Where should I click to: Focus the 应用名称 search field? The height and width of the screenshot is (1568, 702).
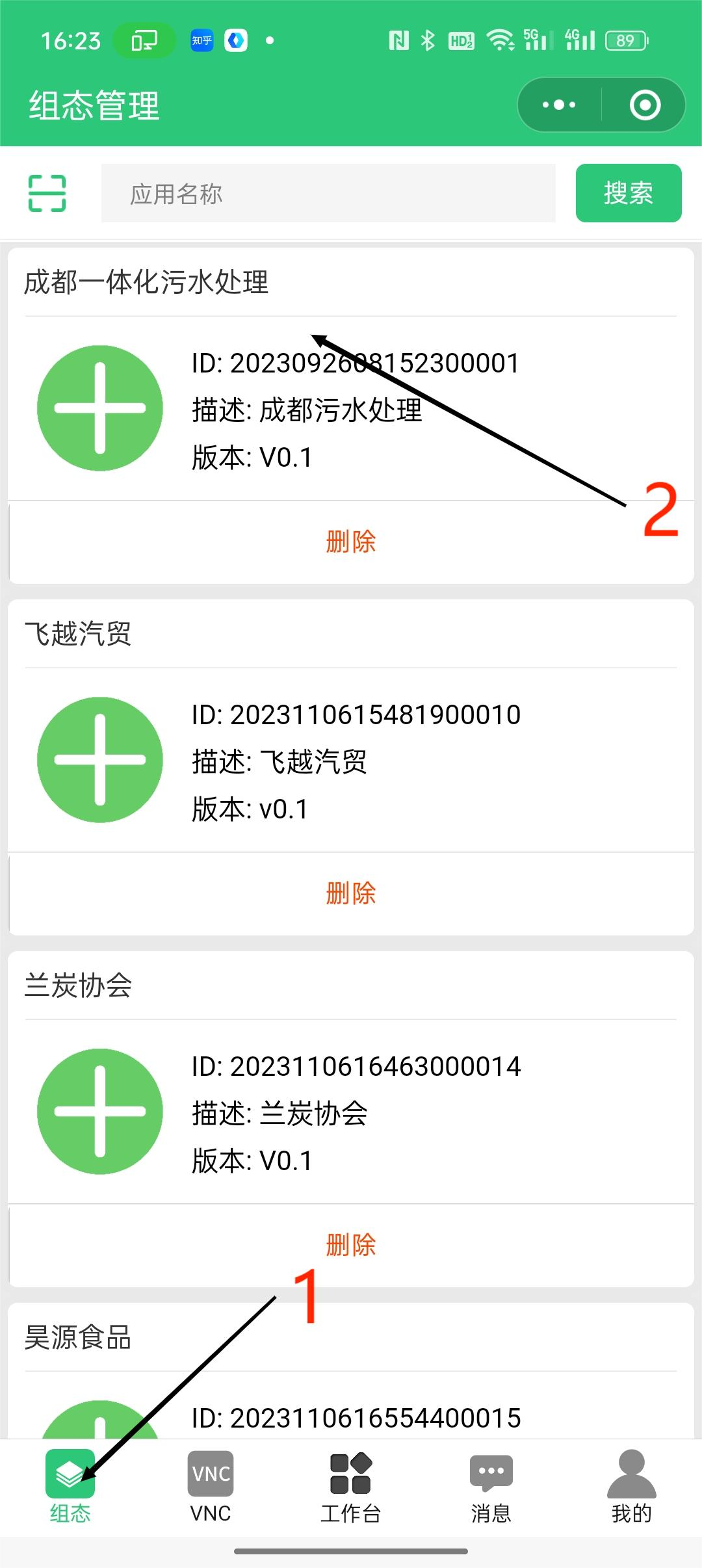pyautogui.click(x=328, y=193)
